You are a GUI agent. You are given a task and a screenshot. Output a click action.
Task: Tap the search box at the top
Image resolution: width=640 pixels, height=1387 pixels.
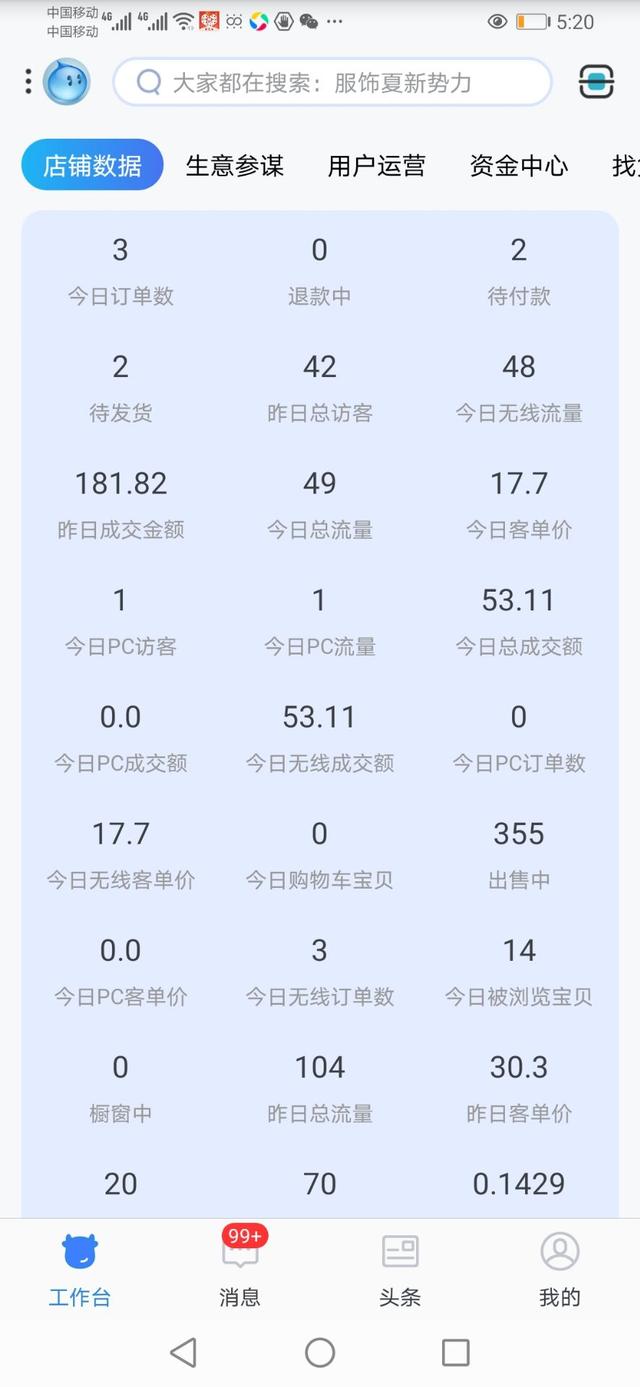point(332,82)
